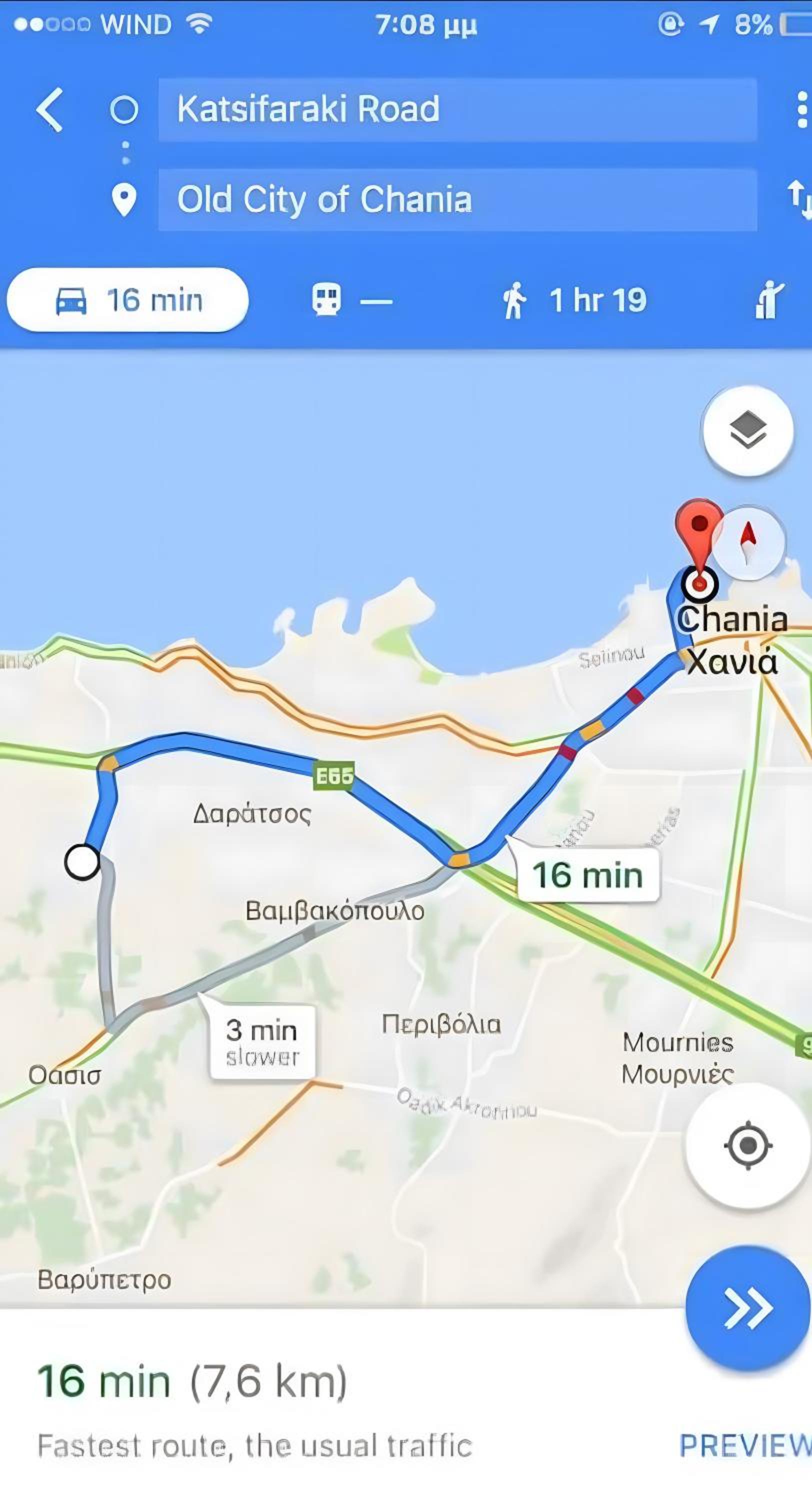Swap start and destination
812x1500 pixels.
(x=799, y=199)
